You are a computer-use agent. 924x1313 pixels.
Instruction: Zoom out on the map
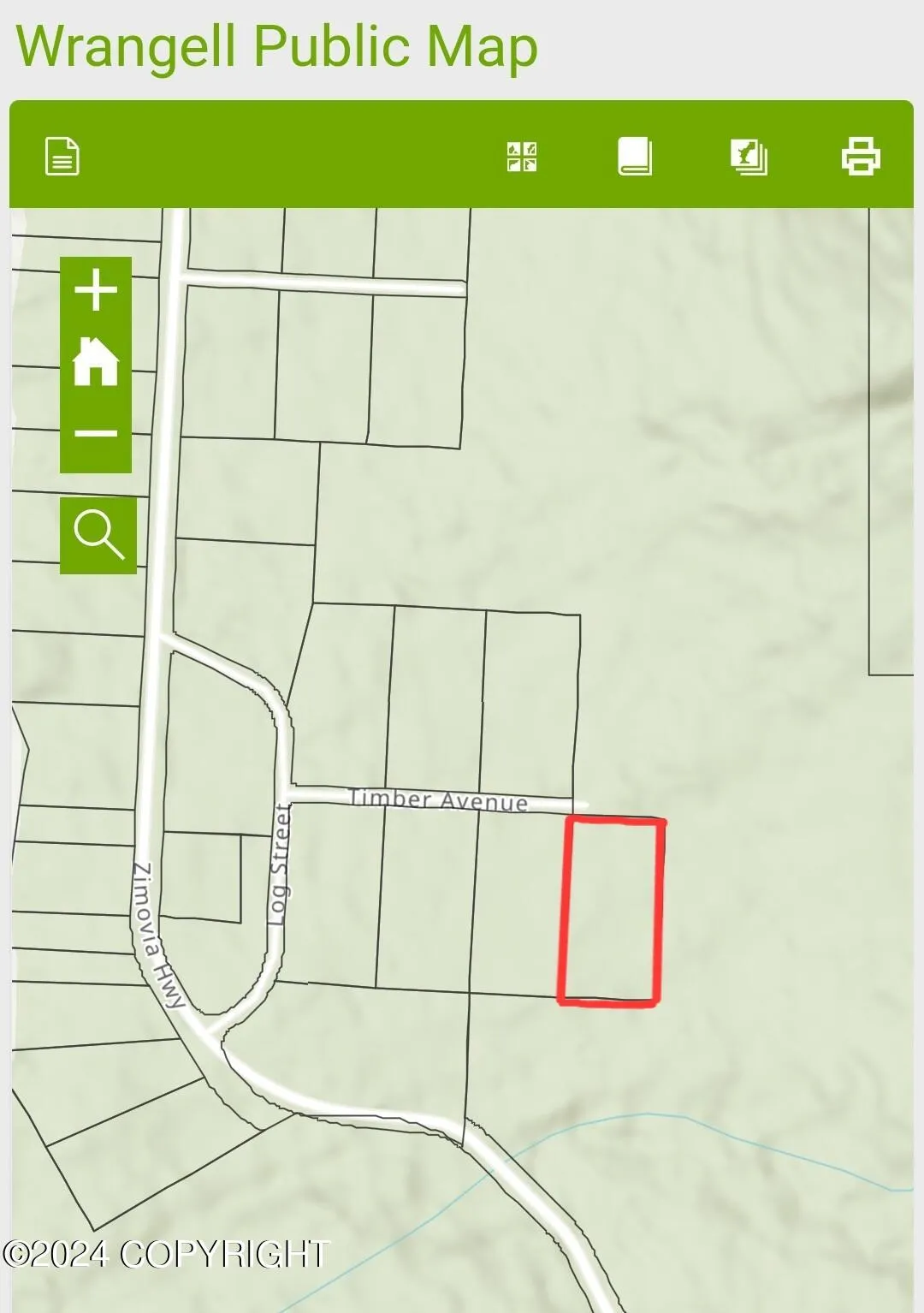(x=96, y=433)
